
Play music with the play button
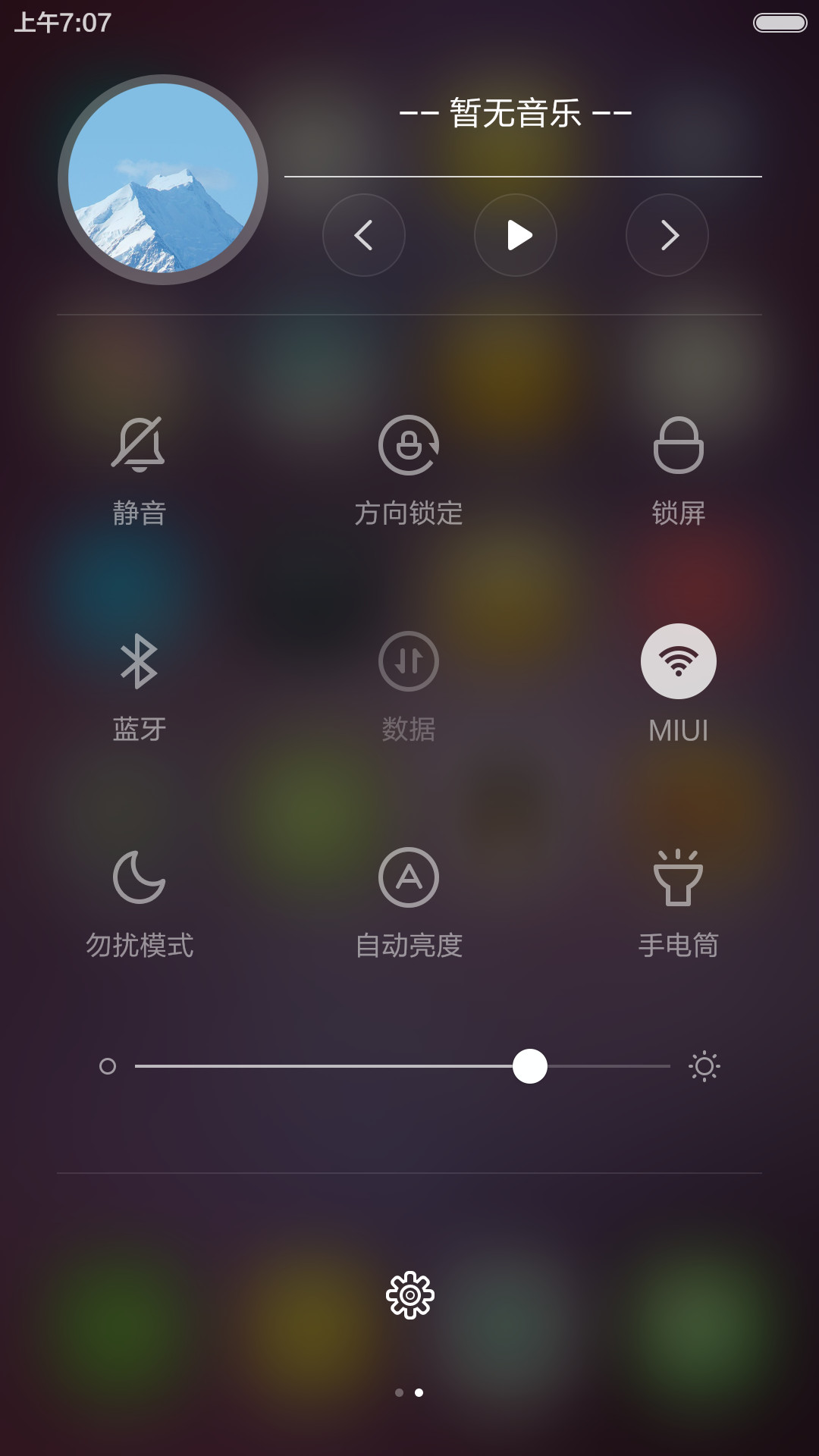pos(516,235)
